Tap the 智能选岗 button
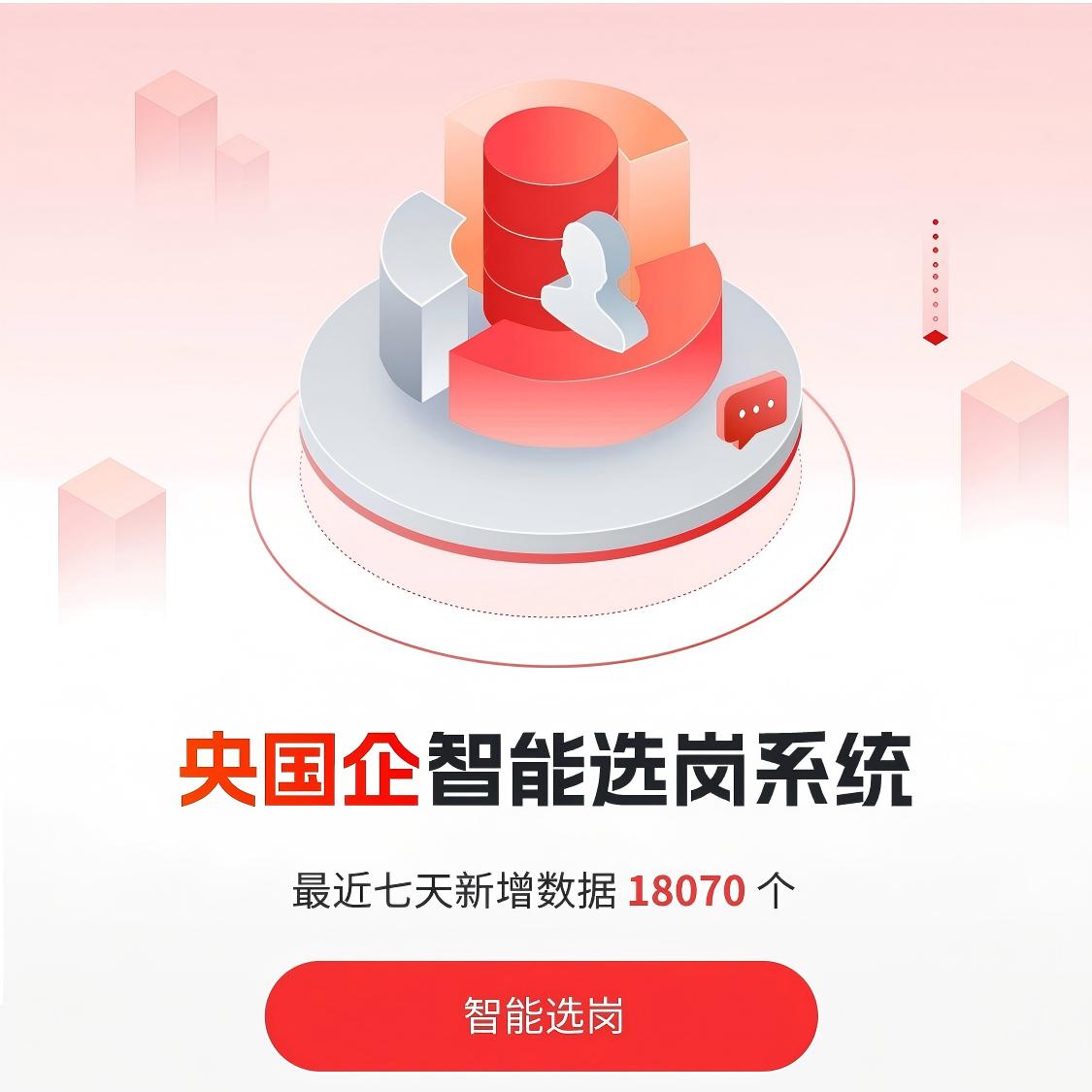The width and height of the screenshot is (1092, 1092). coord(542,1015)
